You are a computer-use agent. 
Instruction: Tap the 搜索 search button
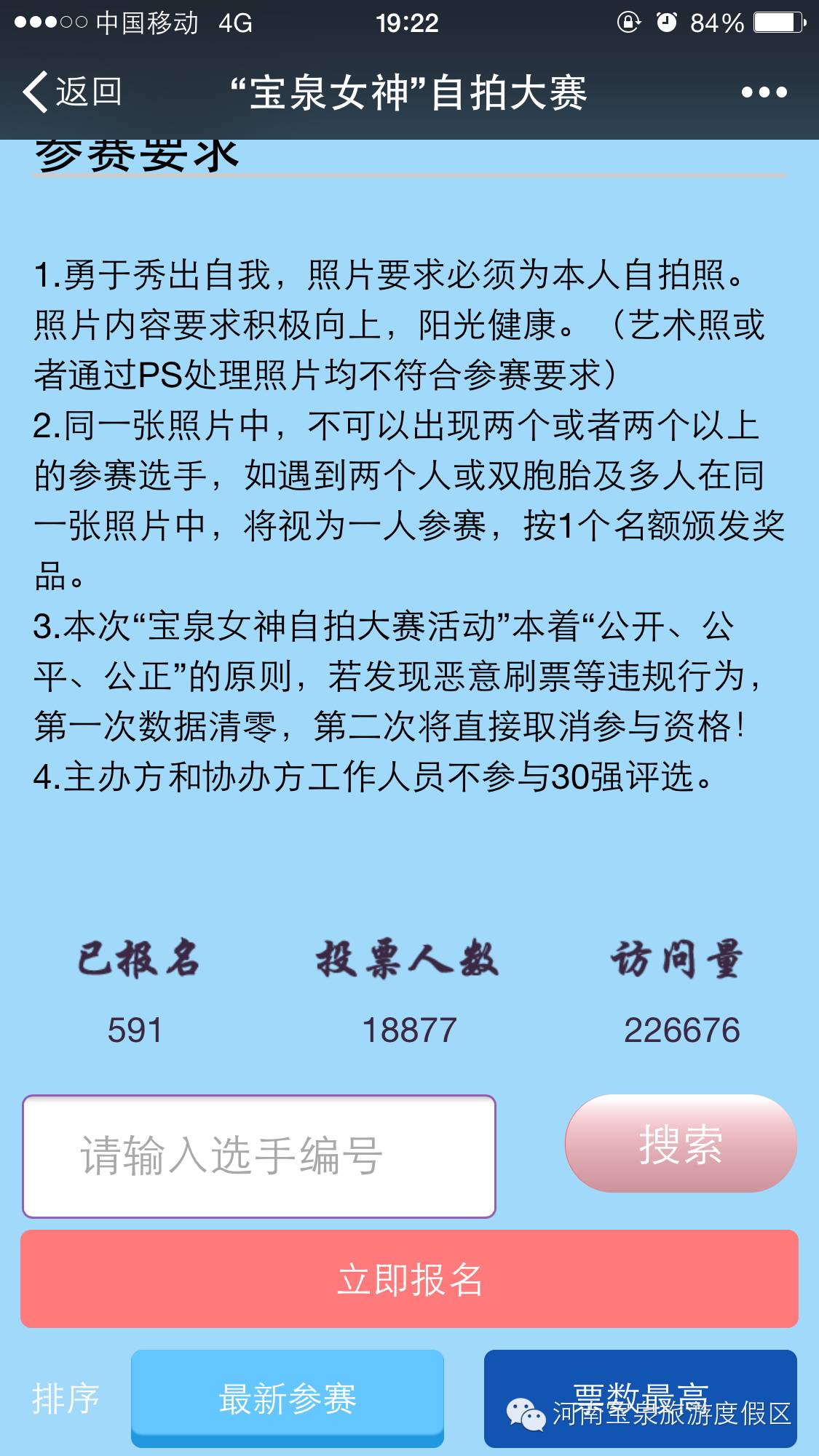[681, 1143]
